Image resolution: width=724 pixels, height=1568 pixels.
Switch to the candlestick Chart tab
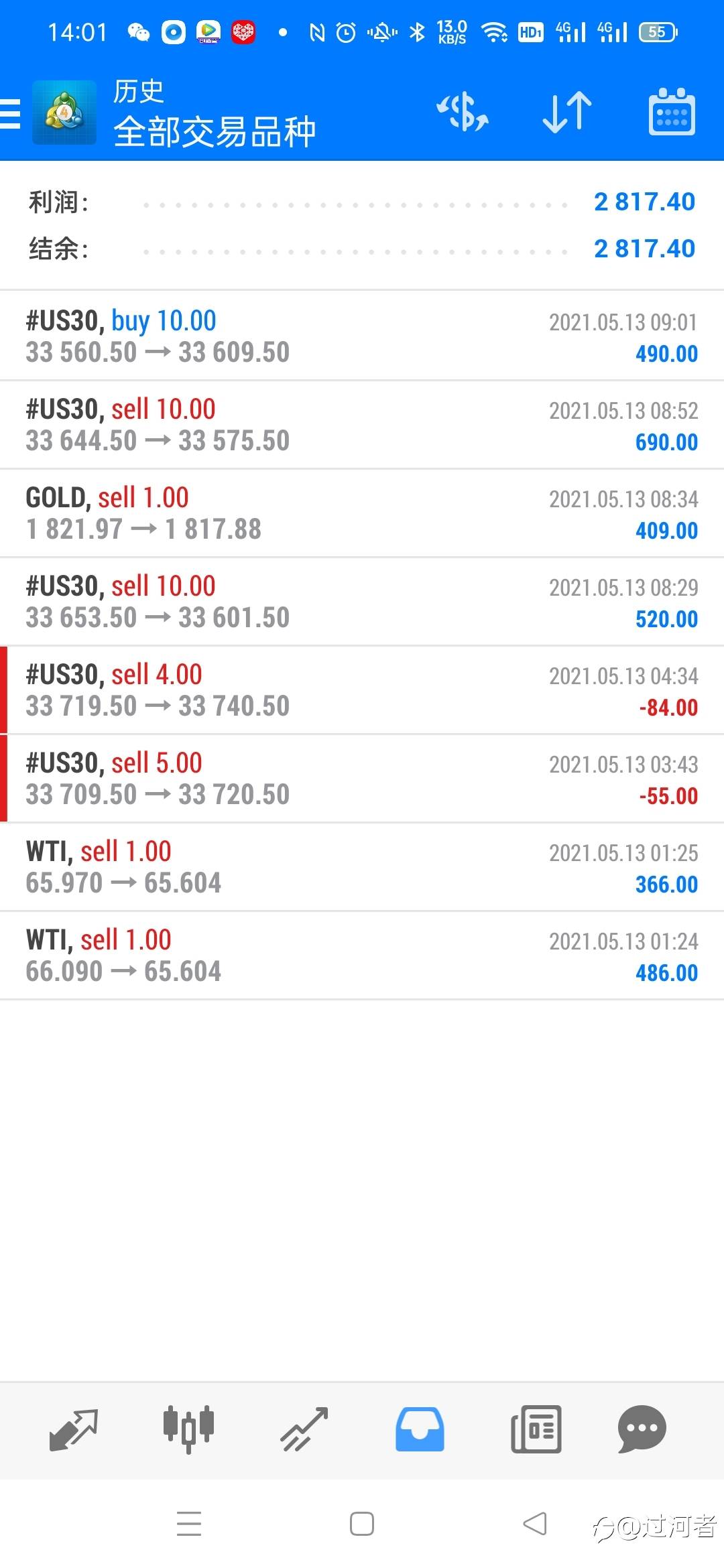188,1429
